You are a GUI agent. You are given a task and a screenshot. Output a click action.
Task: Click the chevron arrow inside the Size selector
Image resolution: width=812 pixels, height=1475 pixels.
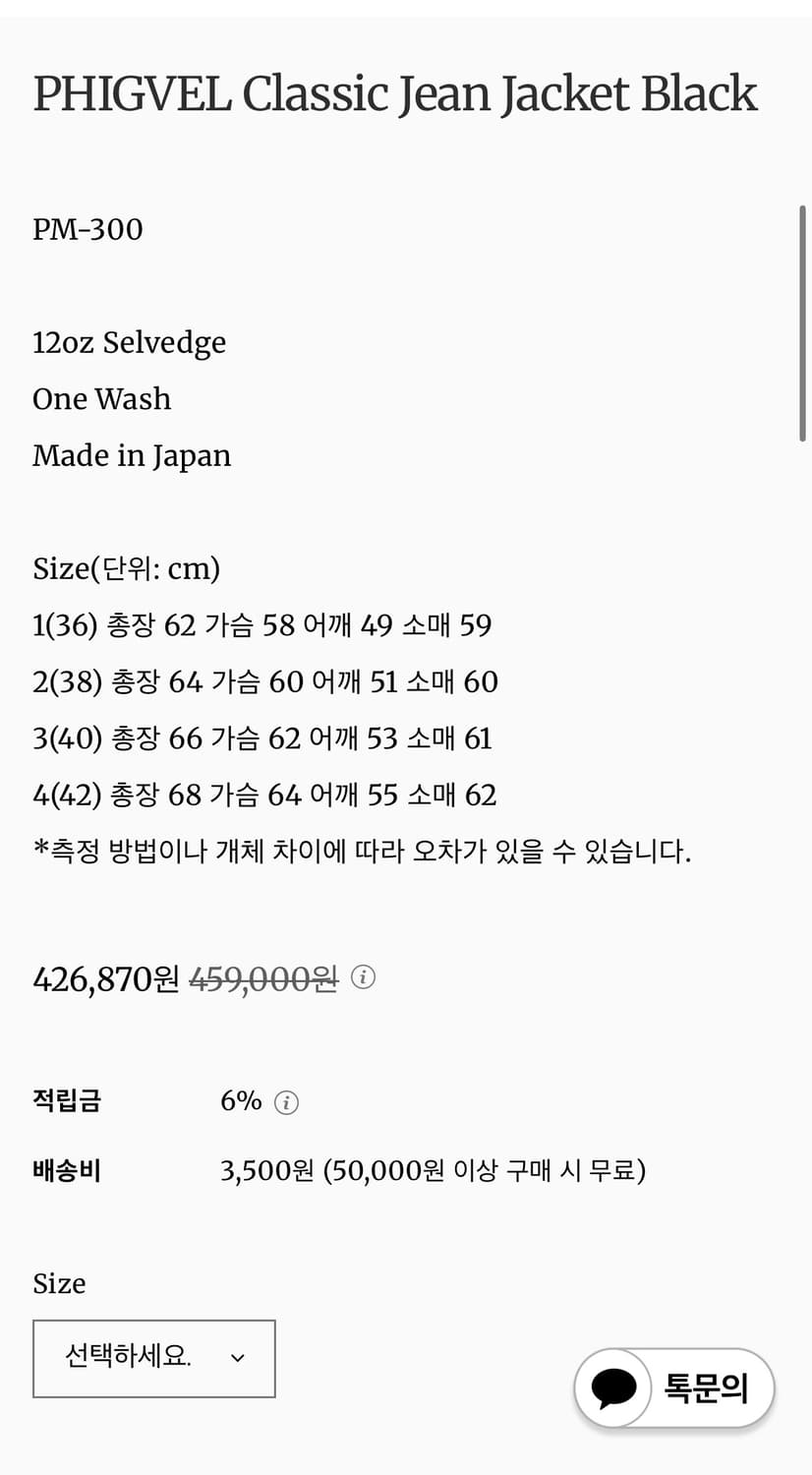pyautogui.click(x=237, y=1359)
